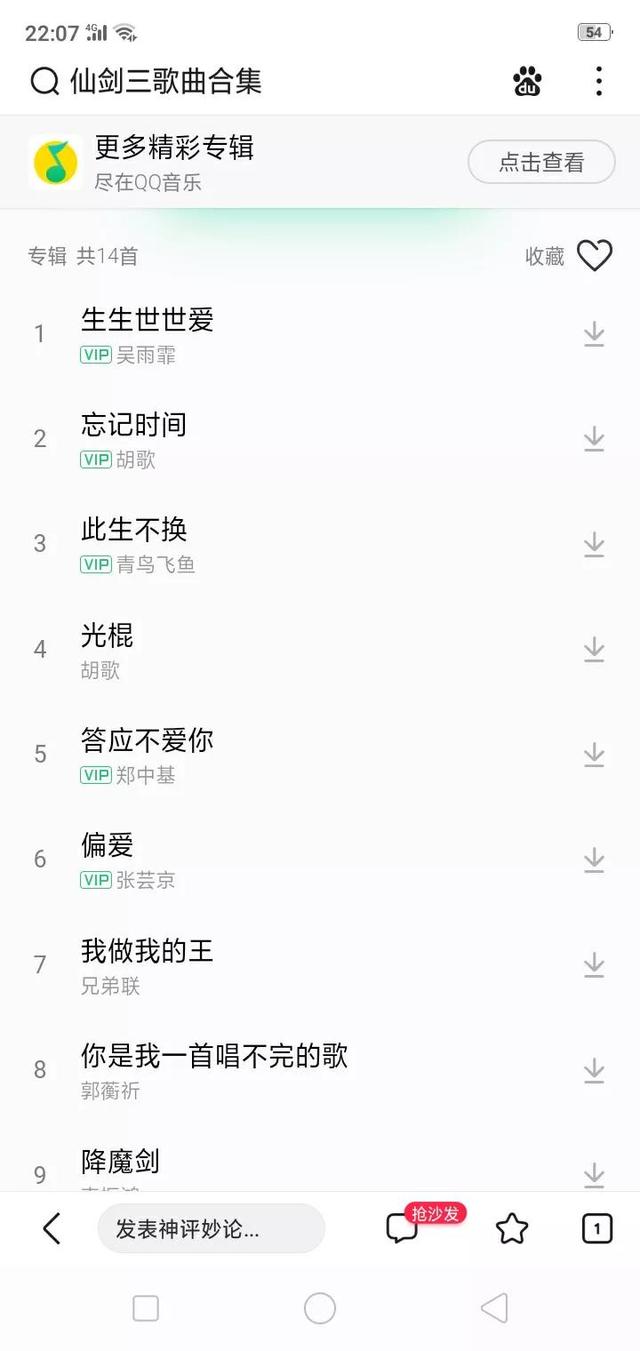The width and height of the screenshot is (640, 1351).
Task: Tap the system home button
Action: pyautogui.click(x=320, y=1308)
